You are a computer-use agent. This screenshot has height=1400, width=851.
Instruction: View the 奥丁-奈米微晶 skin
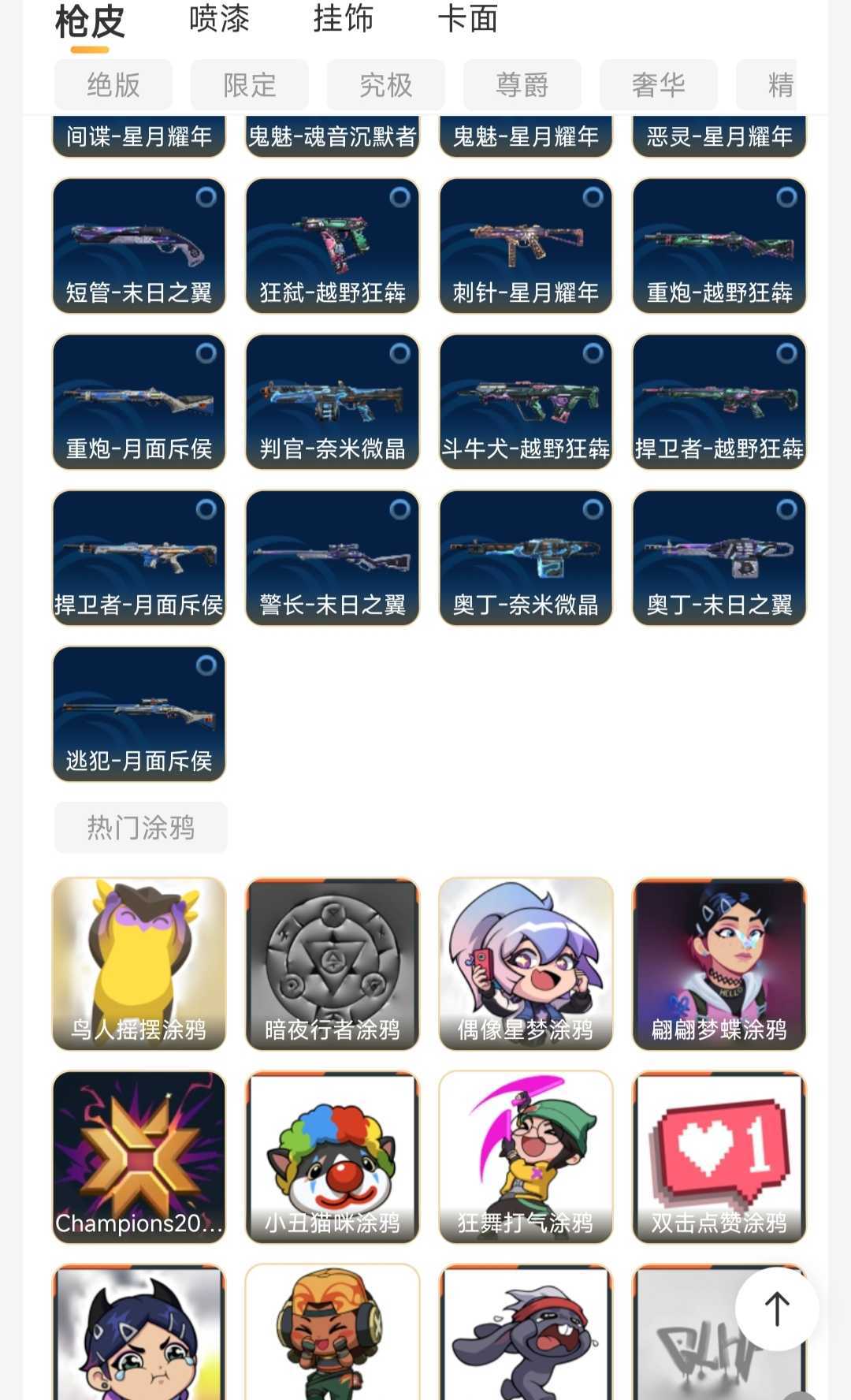point(526,557)
